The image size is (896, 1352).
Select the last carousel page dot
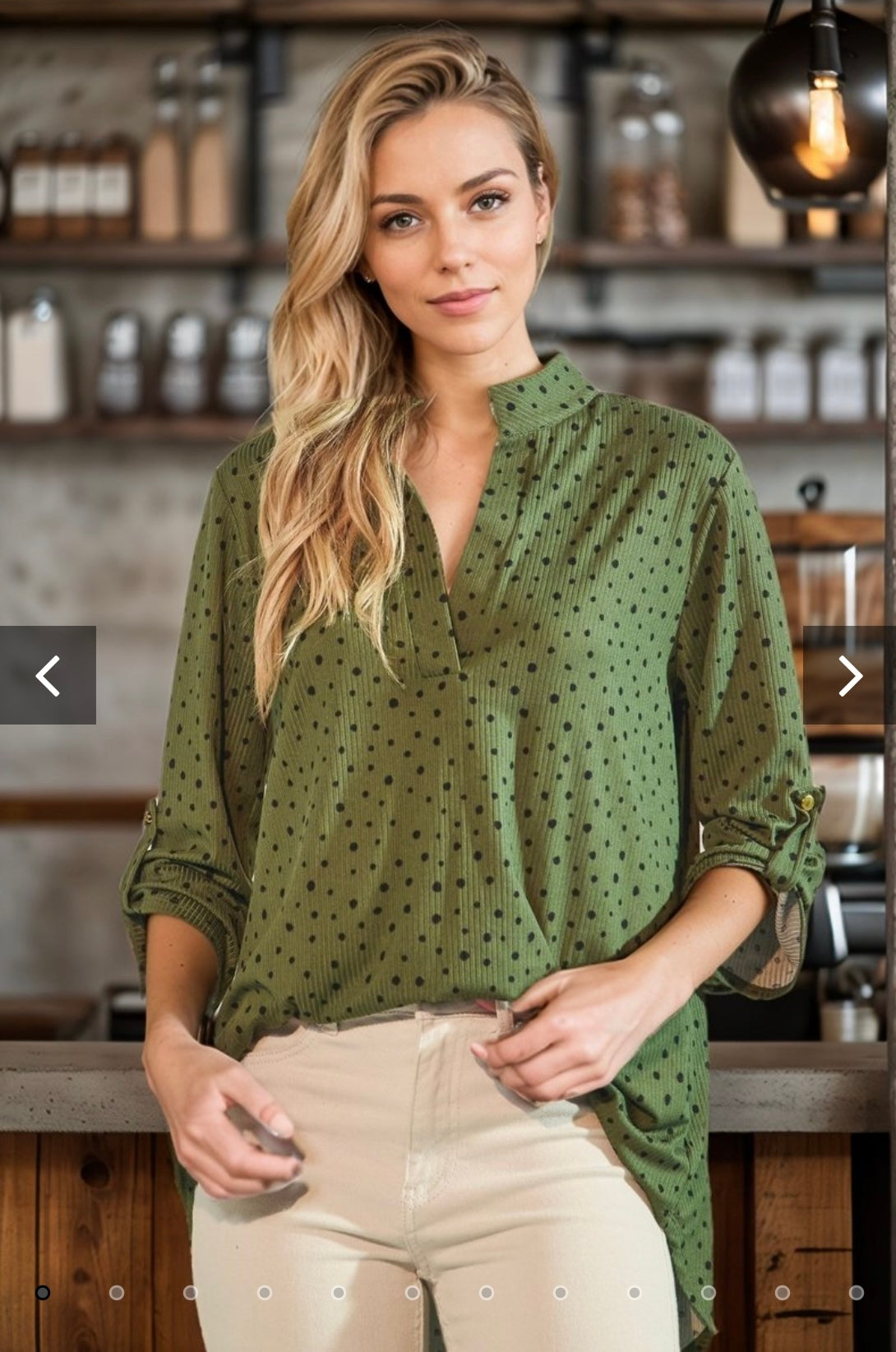pos(856,1293)
